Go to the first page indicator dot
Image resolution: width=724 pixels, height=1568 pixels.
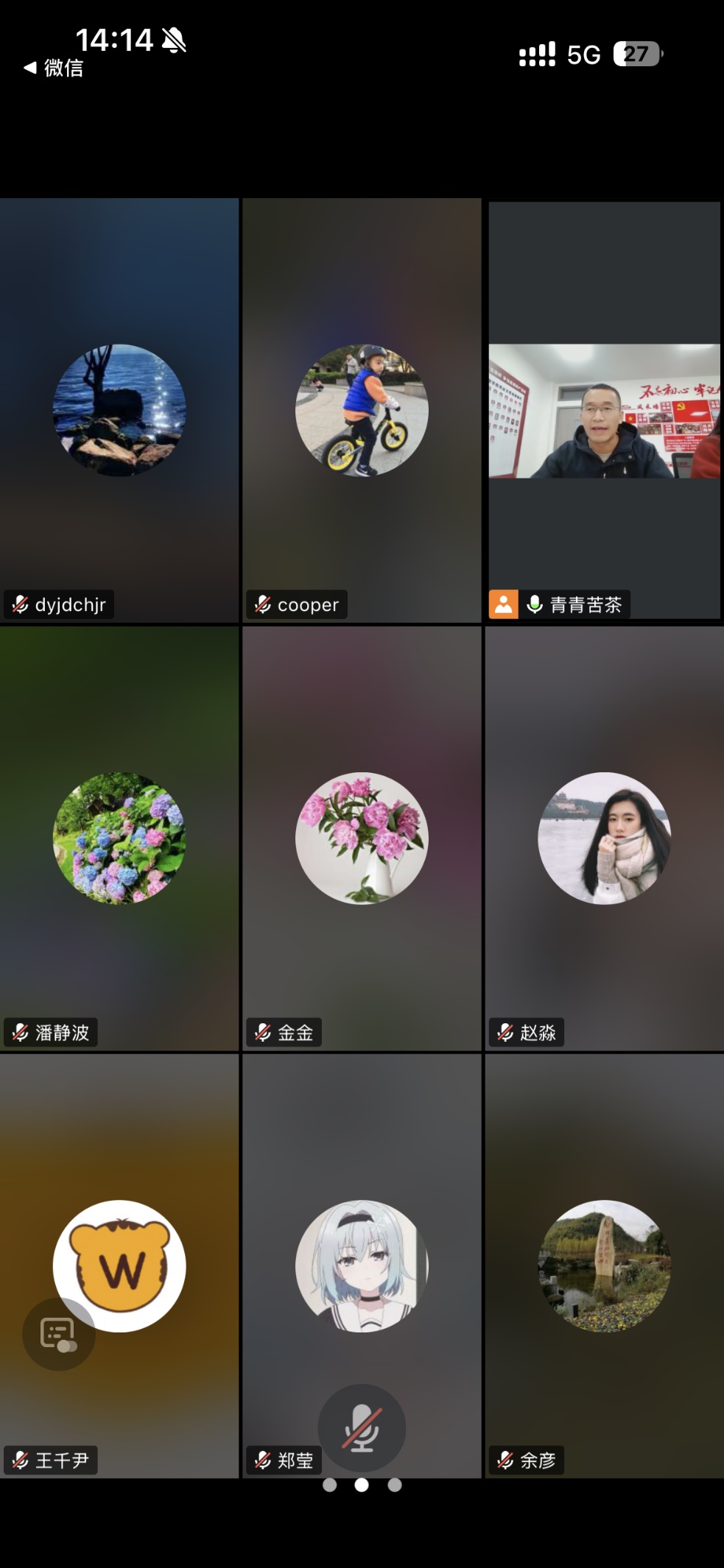(329, 1485)
